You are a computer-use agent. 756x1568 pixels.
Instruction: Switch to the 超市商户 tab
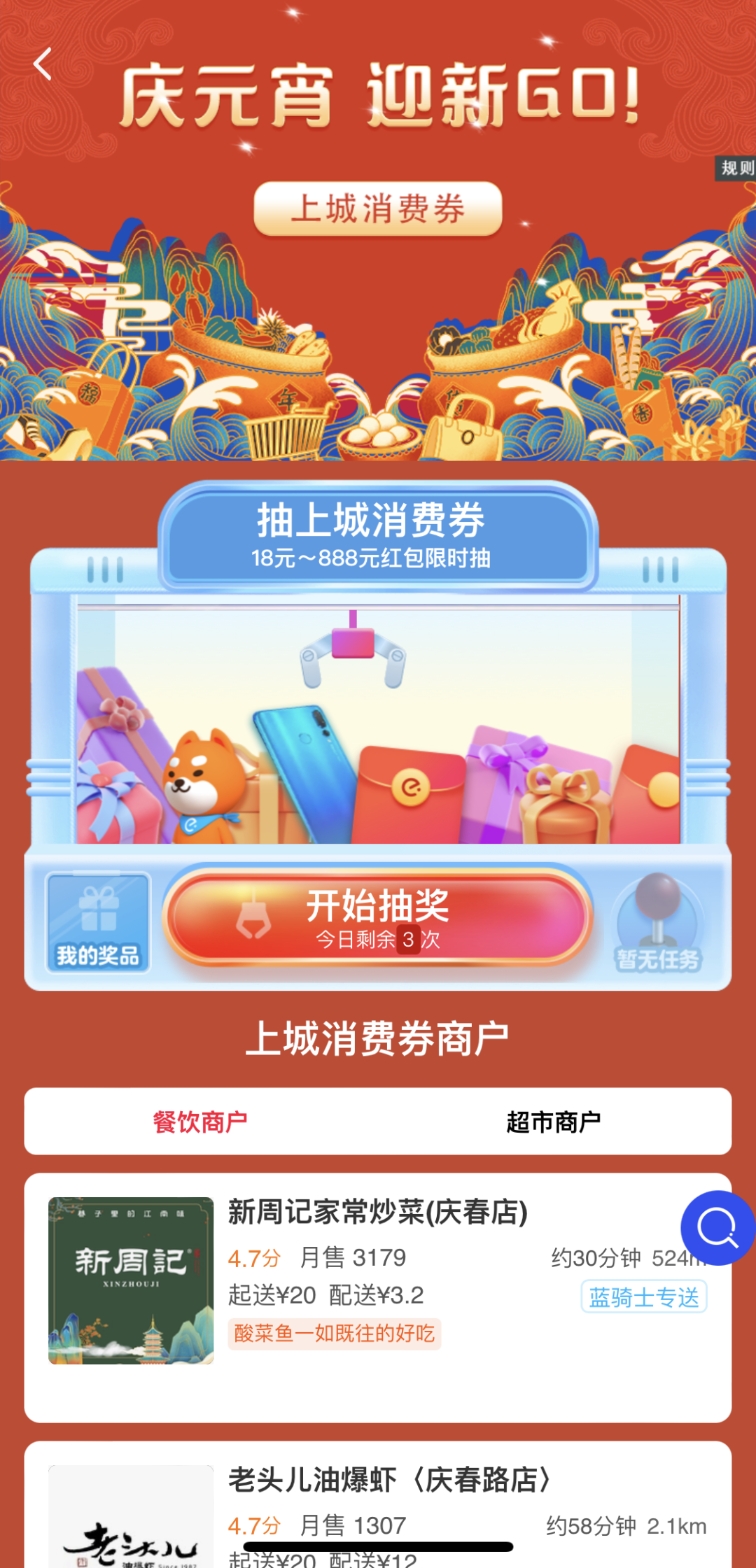[x=553, y=1121]
